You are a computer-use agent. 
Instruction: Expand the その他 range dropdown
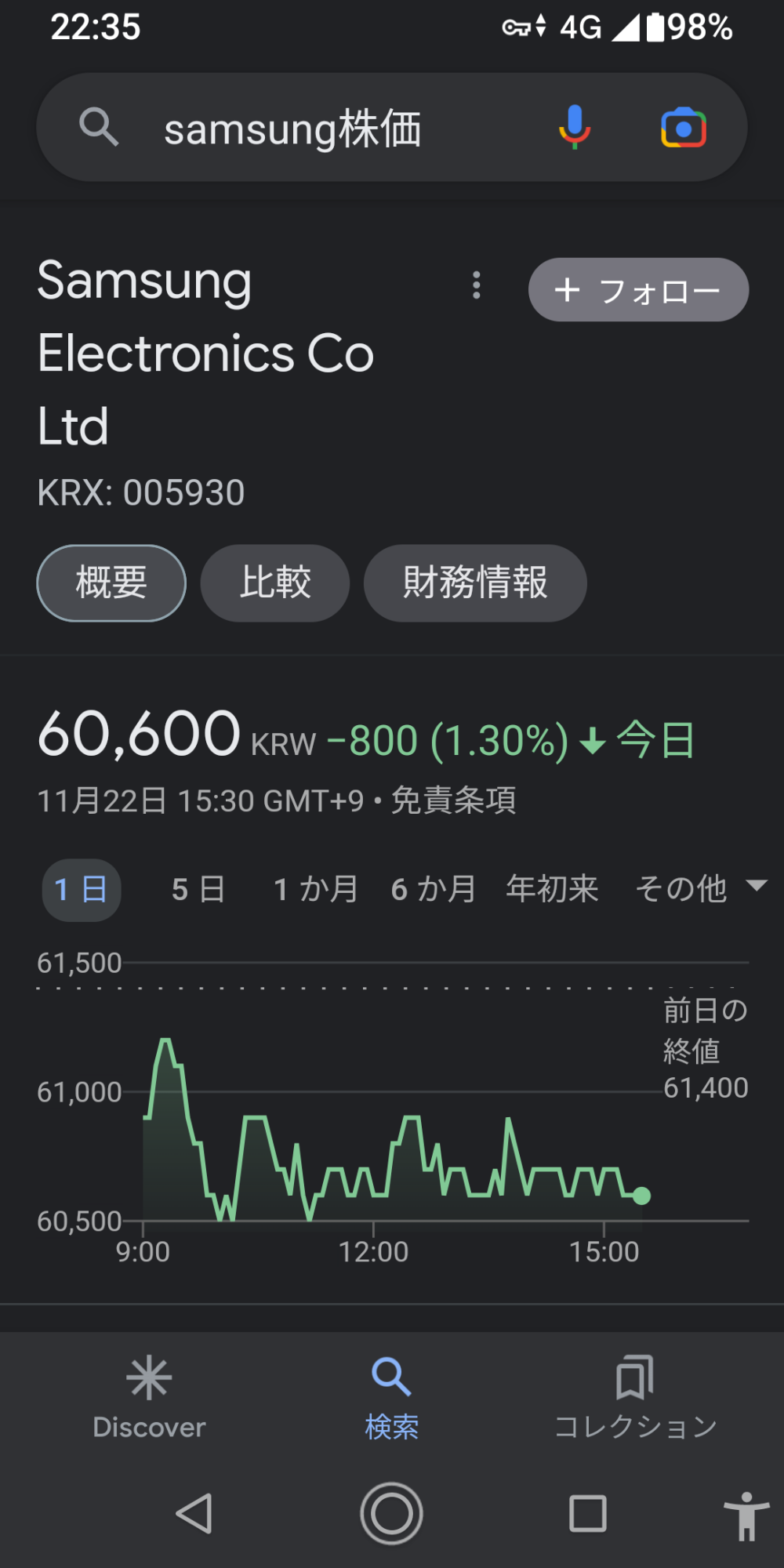[699, 890]
